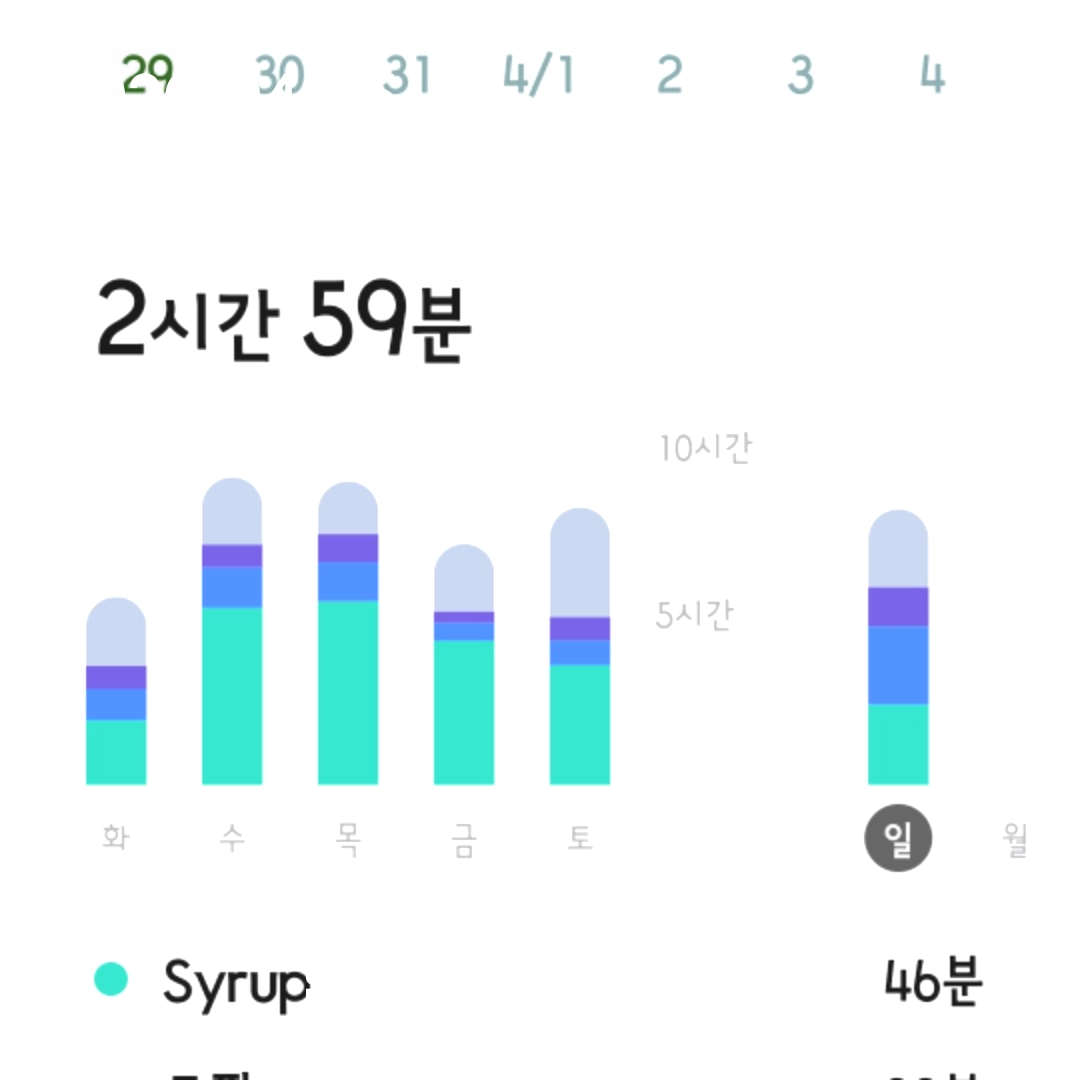
Task: Tap the highlighted 일 day label
Action: [x=898, y=839]
